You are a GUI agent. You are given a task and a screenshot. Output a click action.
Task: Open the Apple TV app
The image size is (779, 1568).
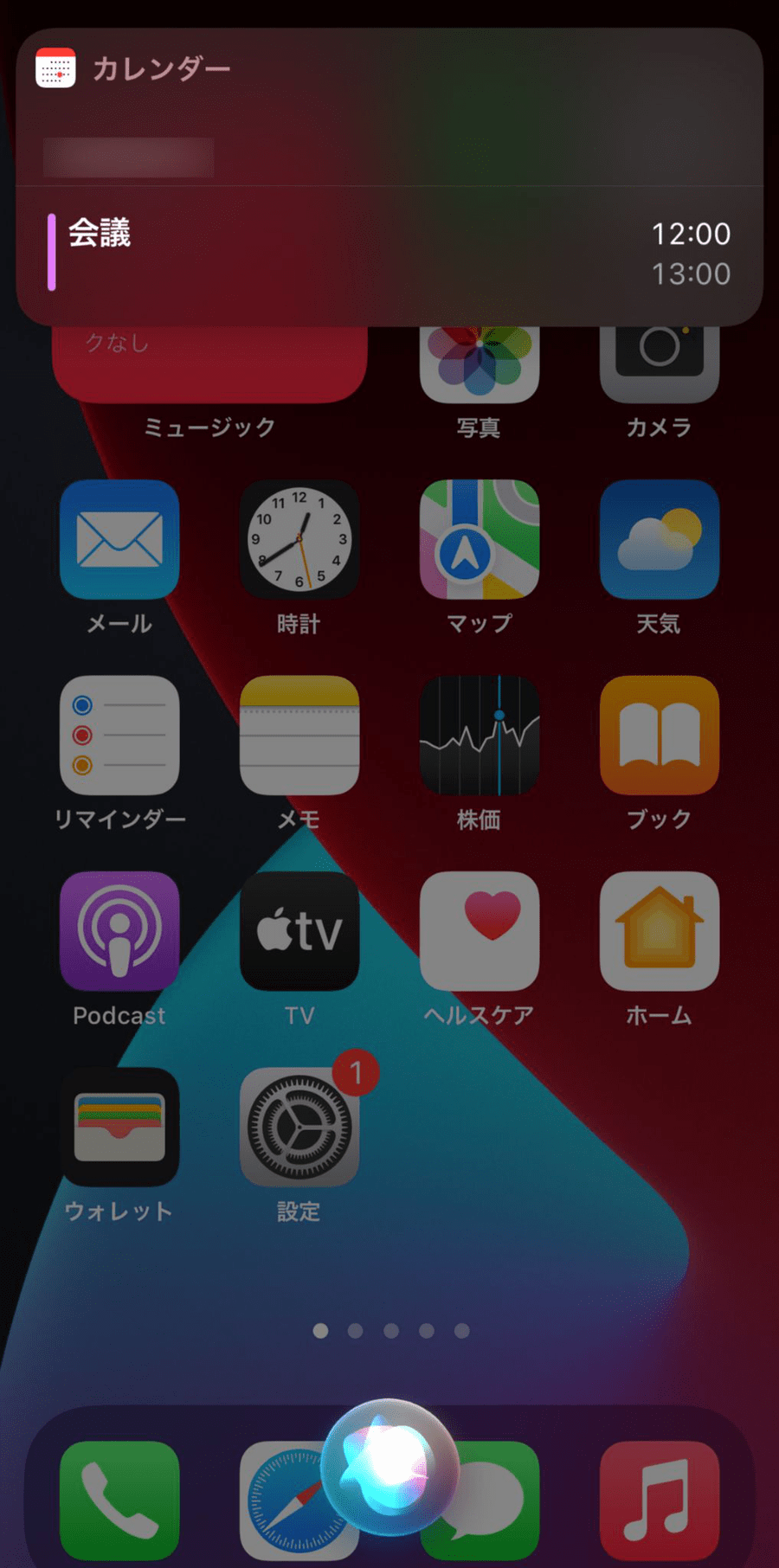[x=299, y=931]
